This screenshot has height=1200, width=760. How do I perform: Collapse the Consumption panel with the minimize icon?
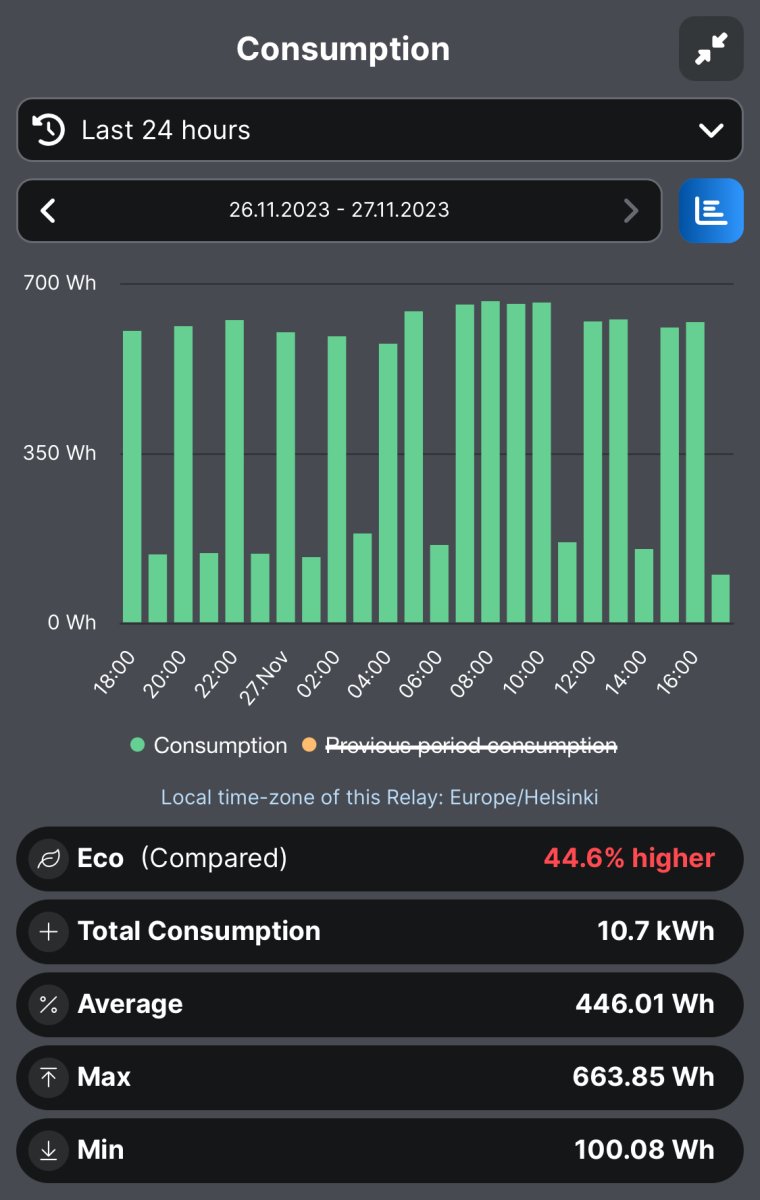click(x=711, y=49)
